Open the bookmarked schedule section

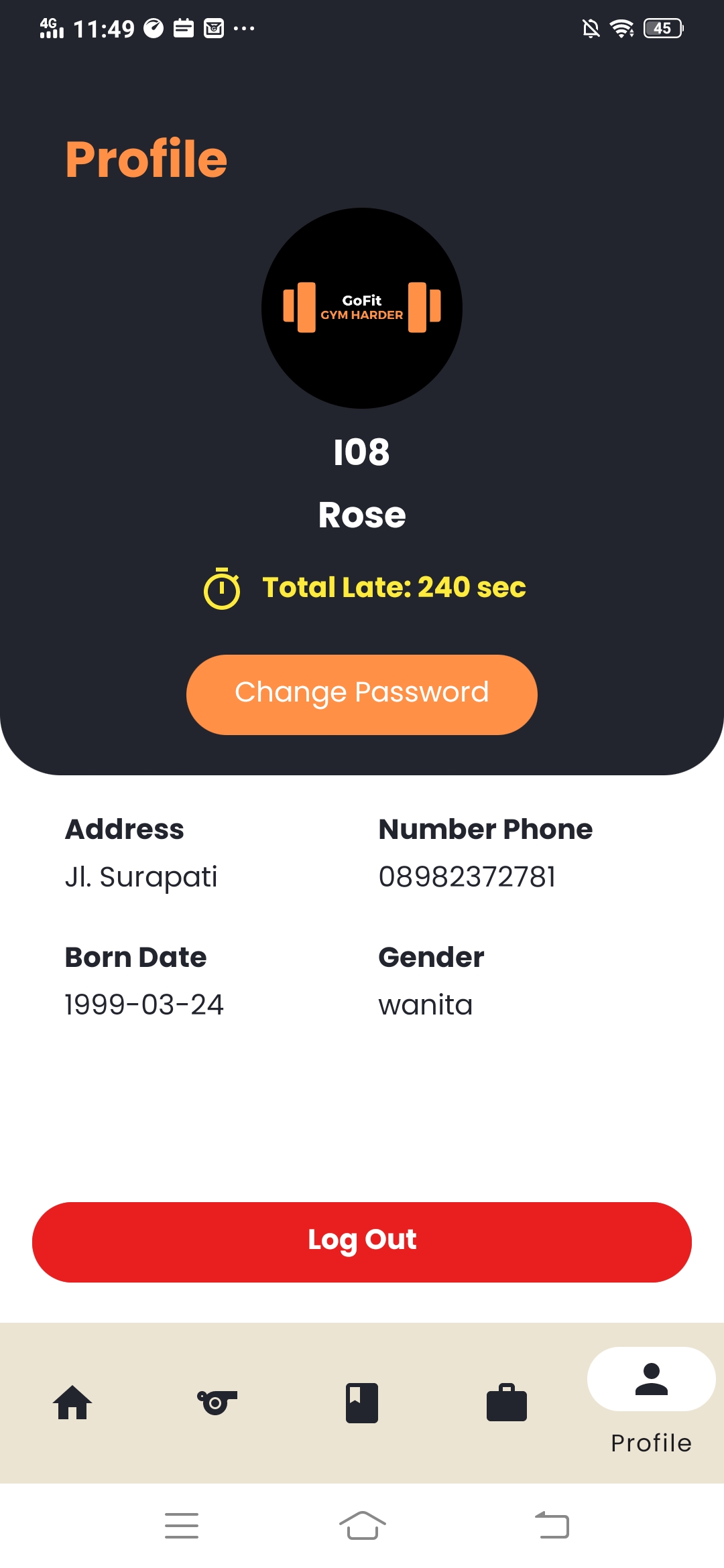pyautogui.click(x=362, y=1402)
